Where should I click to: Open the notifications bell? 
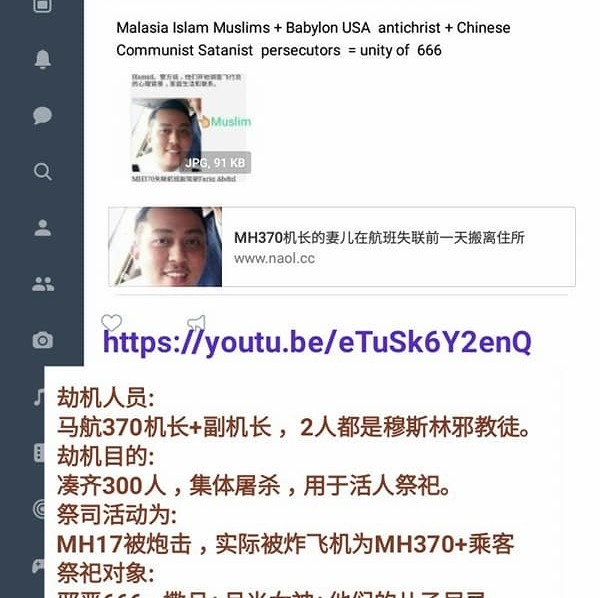coord(42,60)
